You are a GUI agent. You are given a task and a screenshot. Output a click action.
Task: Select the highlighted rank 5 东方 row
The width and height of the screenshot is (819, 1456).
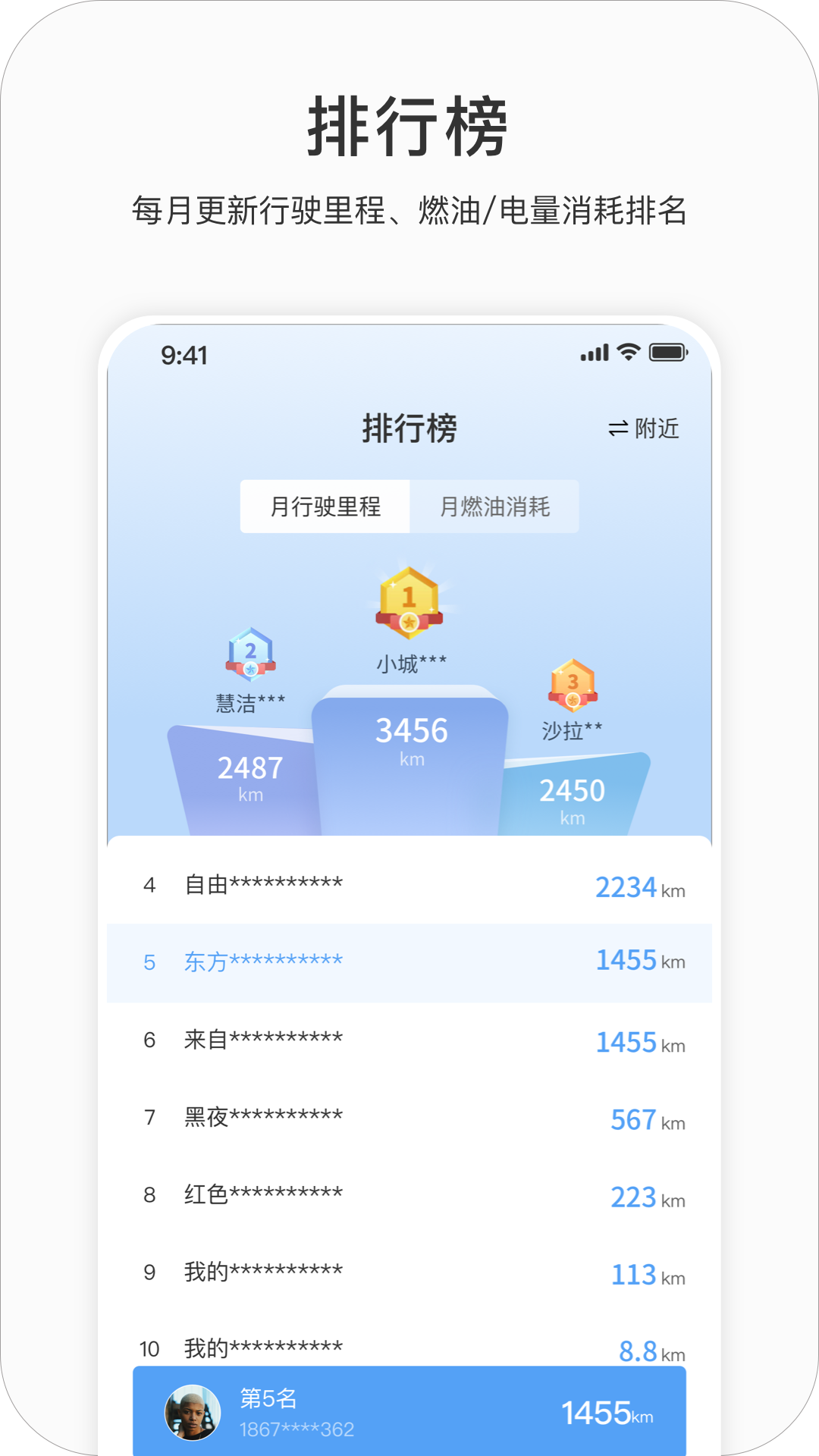click(x=409, y=962)
